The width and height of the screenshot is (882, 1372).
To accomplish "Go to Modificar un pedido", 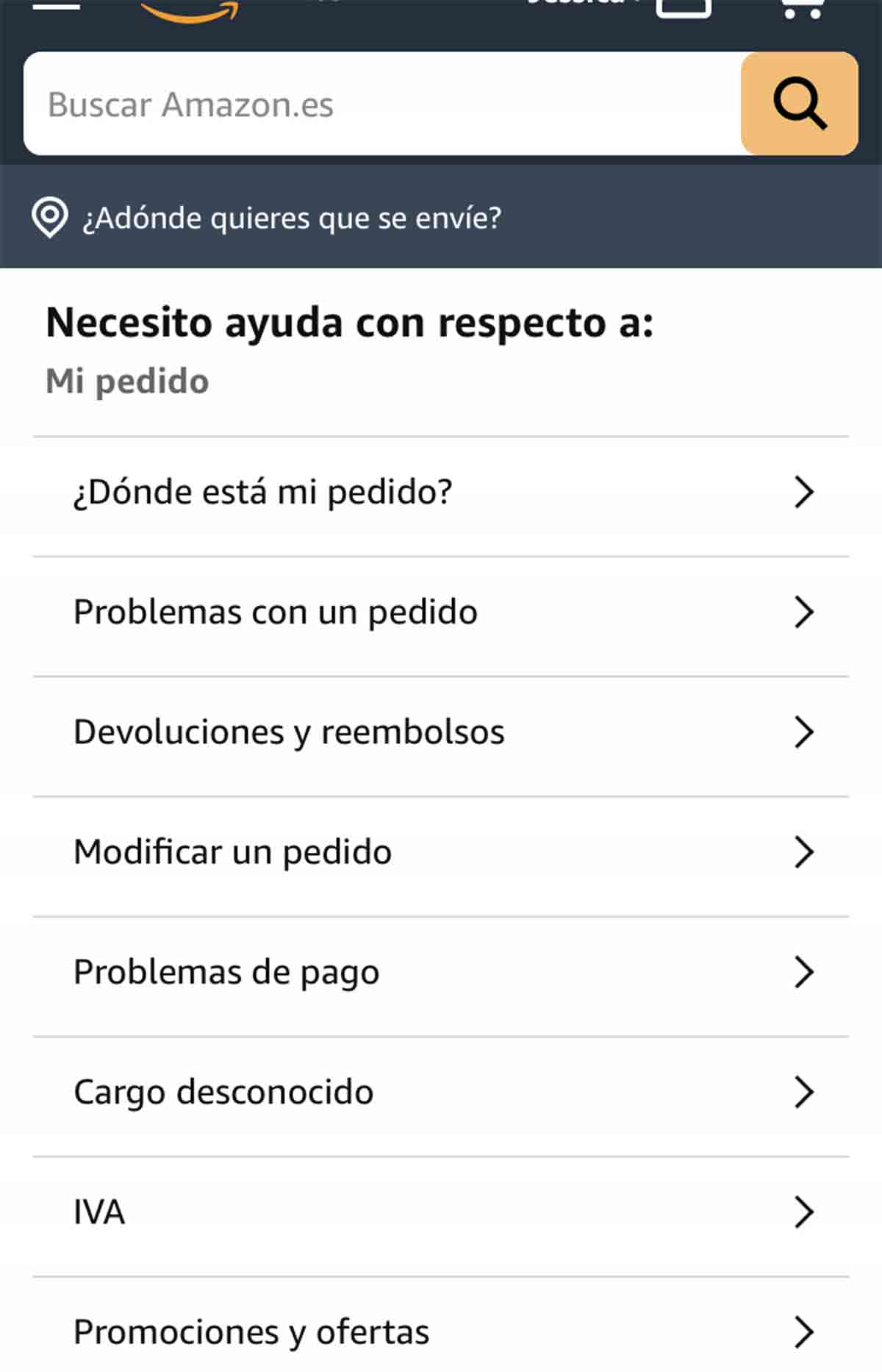I will click(x=441, y=852).
